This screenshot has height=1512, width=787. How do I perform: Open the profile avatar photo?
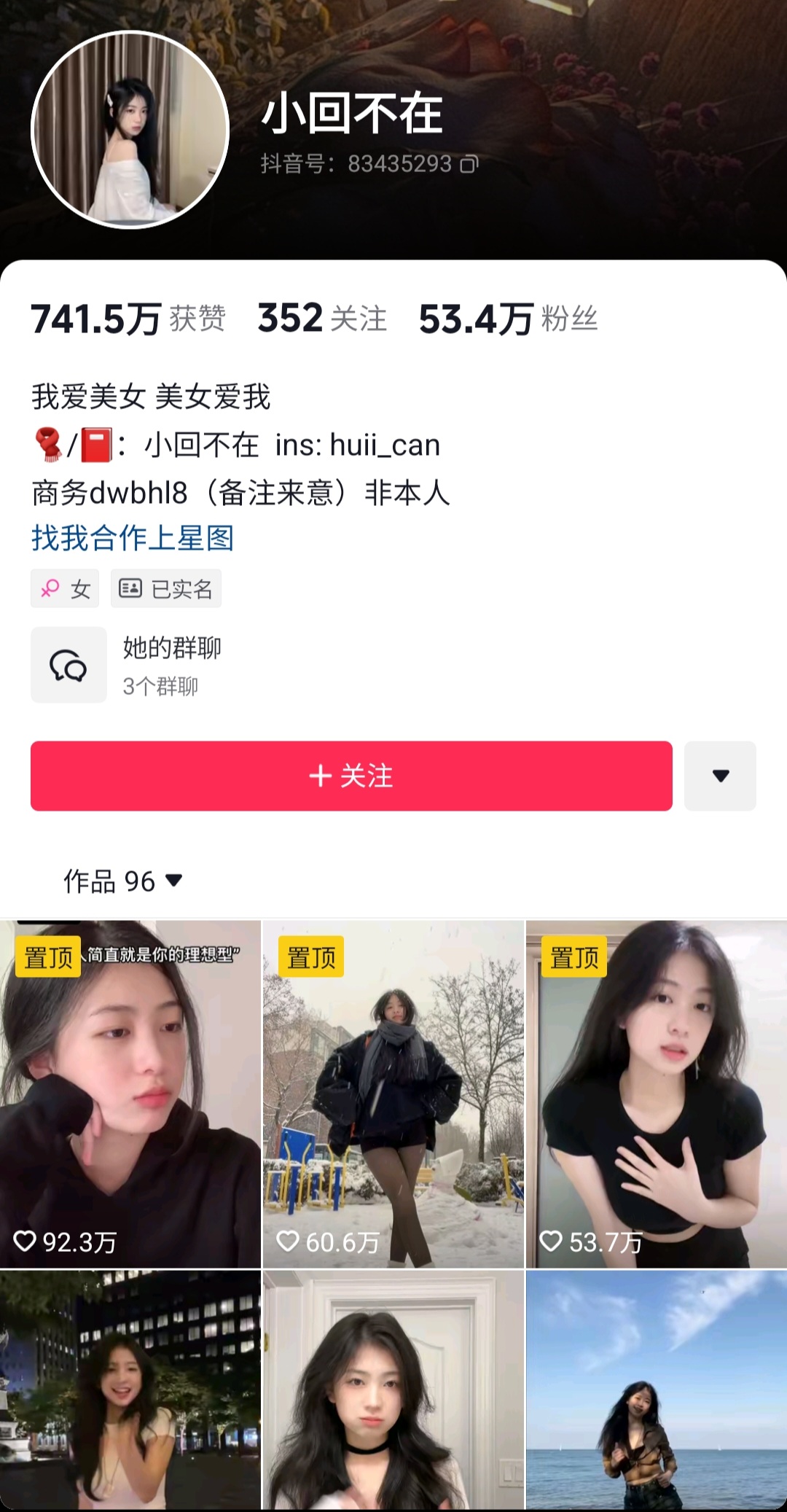pyautogui.click(x=130, y=130)
